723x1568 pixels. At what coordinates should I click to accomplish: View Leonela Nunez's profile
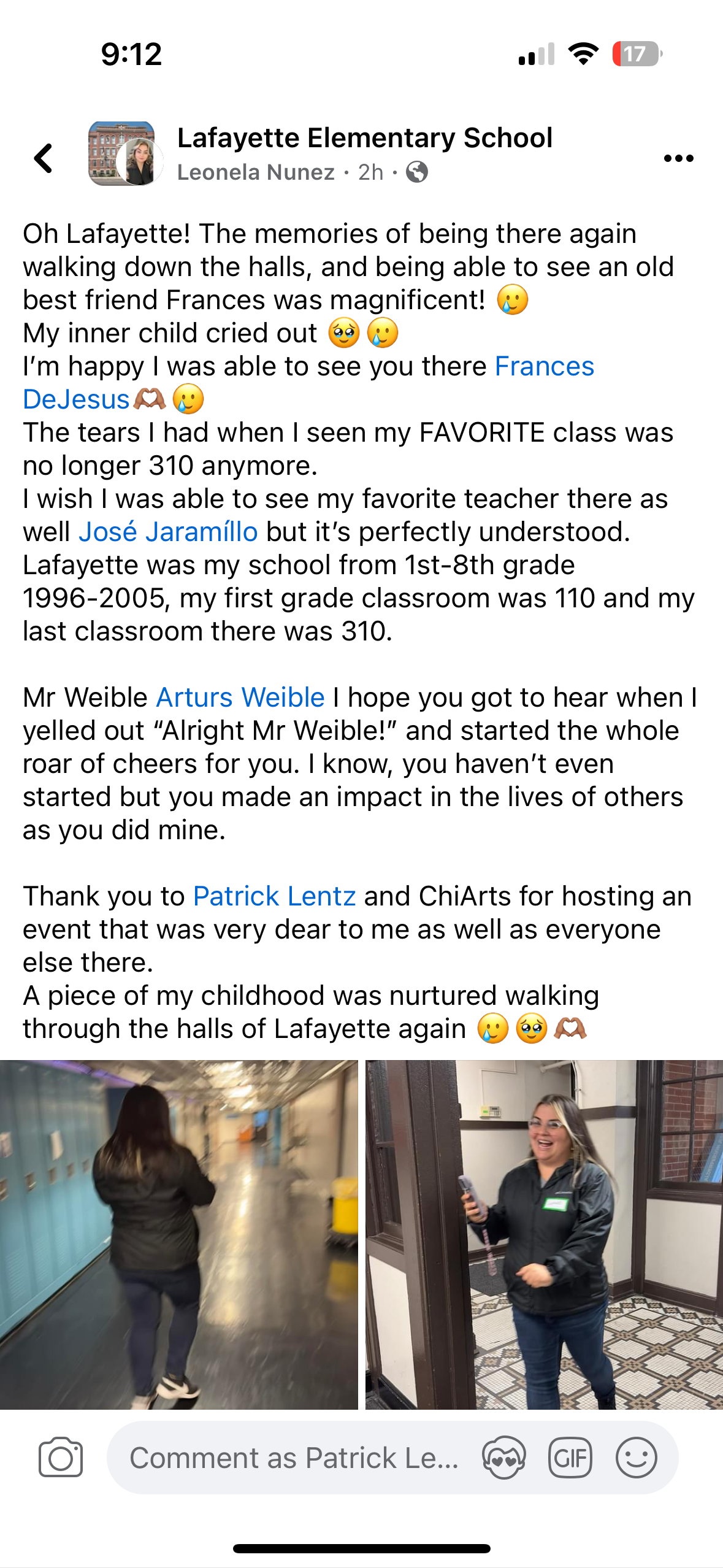click(x=256, y=172)
